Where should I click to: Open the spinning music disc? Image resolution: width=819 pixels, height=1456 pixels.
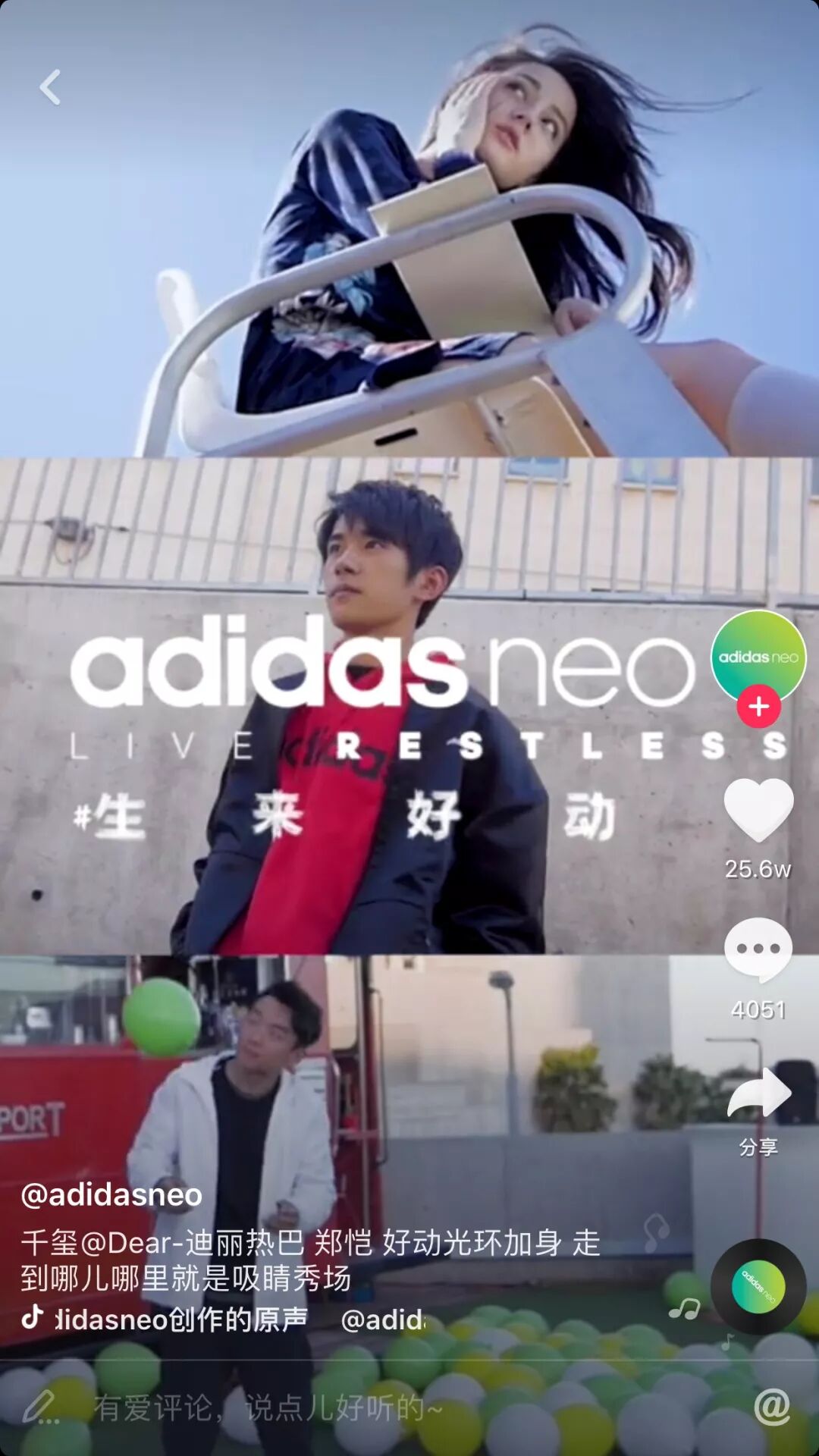click(x=758, y=1287)
